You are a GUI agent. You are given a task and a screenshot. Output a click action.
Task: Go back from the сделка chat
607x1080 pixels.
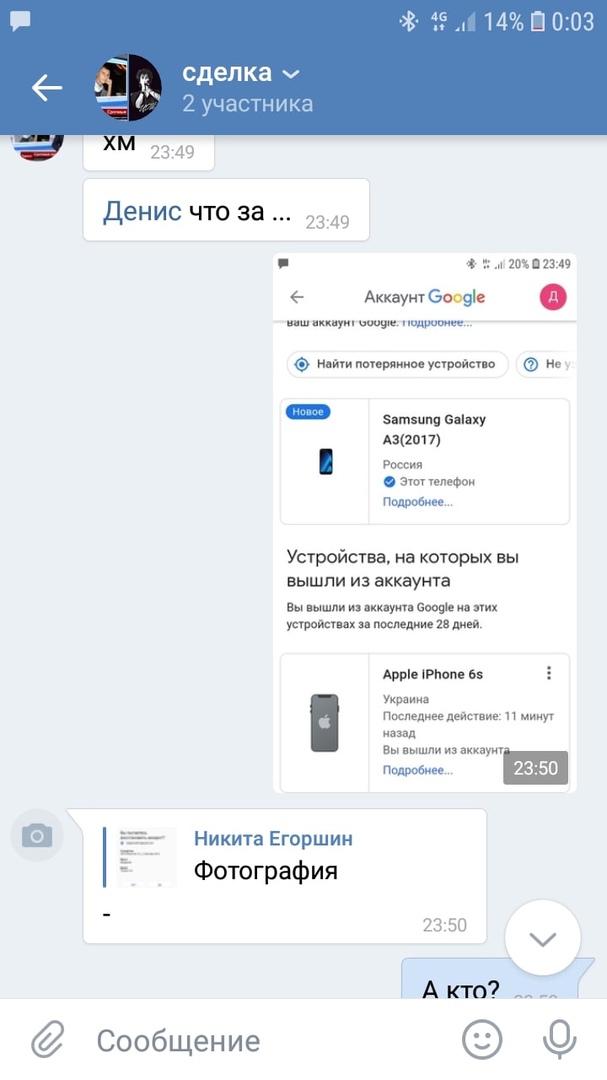[46, 88]
